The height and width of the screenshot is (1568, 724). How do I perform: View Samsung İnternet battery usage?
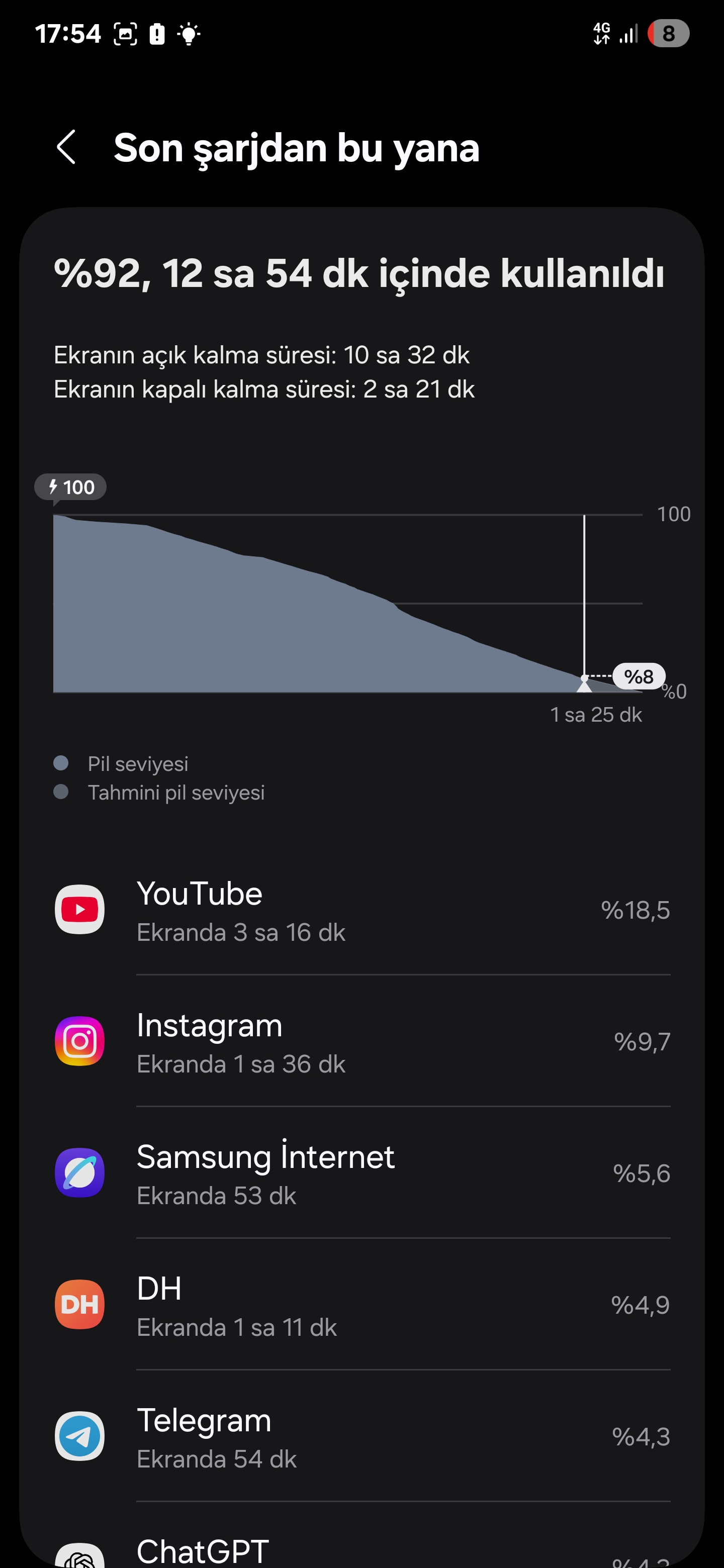pos(361,1173)
